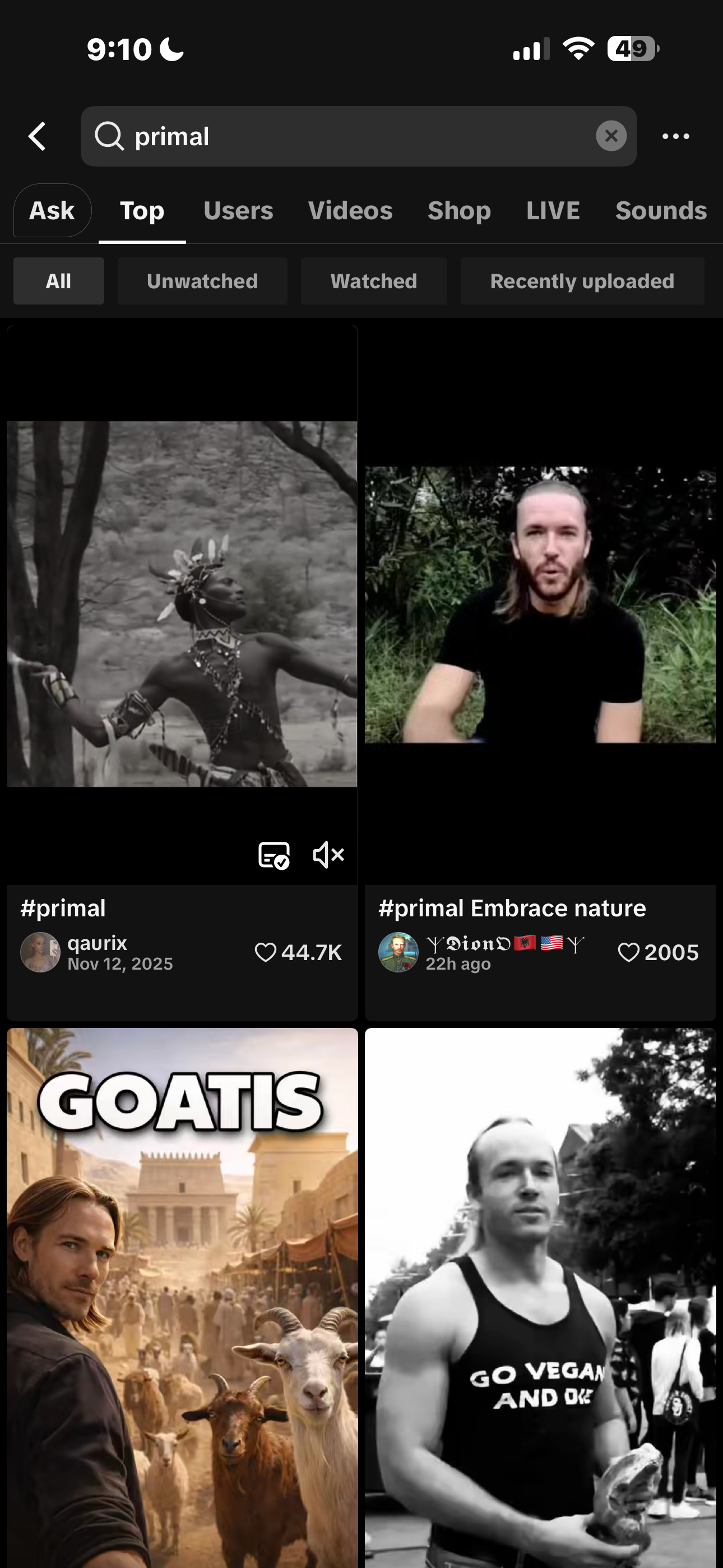Switch to the LIVE tab

pos(553,211)
